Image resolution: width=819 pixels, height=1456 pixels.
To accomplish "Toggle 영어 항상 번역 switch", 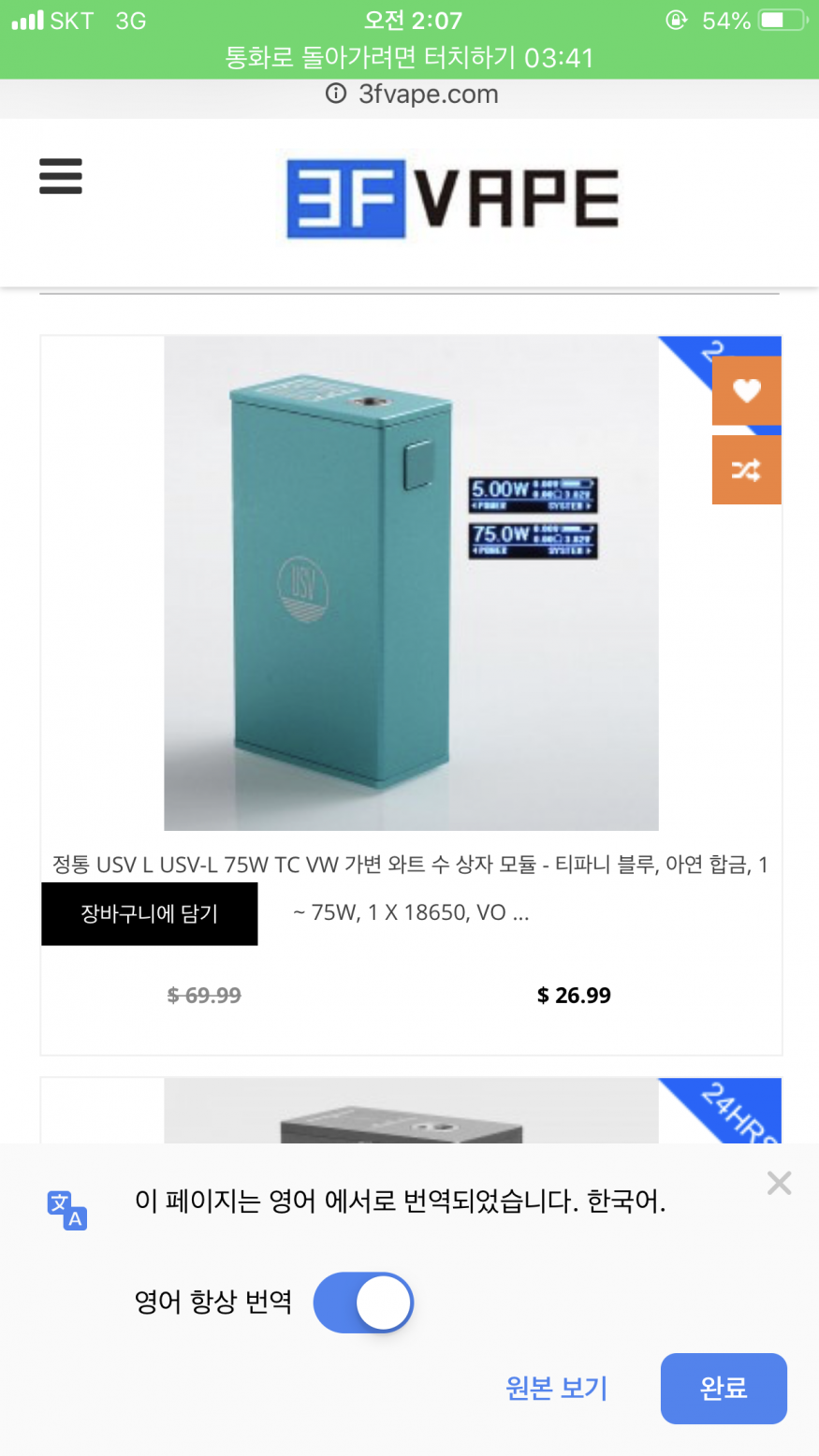I will pos(363,1302).
